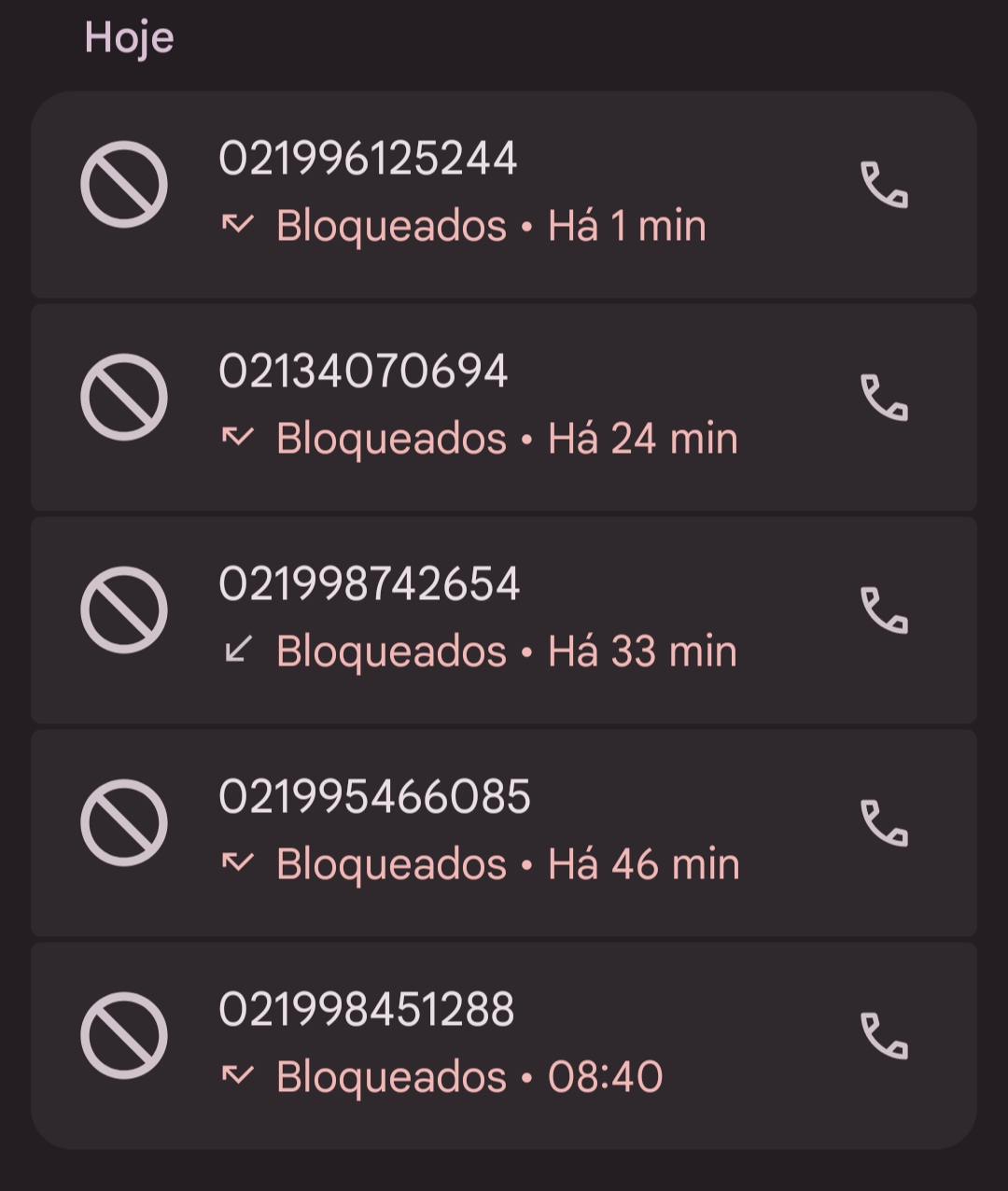Open blocked call entry 02134070694
Screen dimensions: 1008x1191
[467, 405]
